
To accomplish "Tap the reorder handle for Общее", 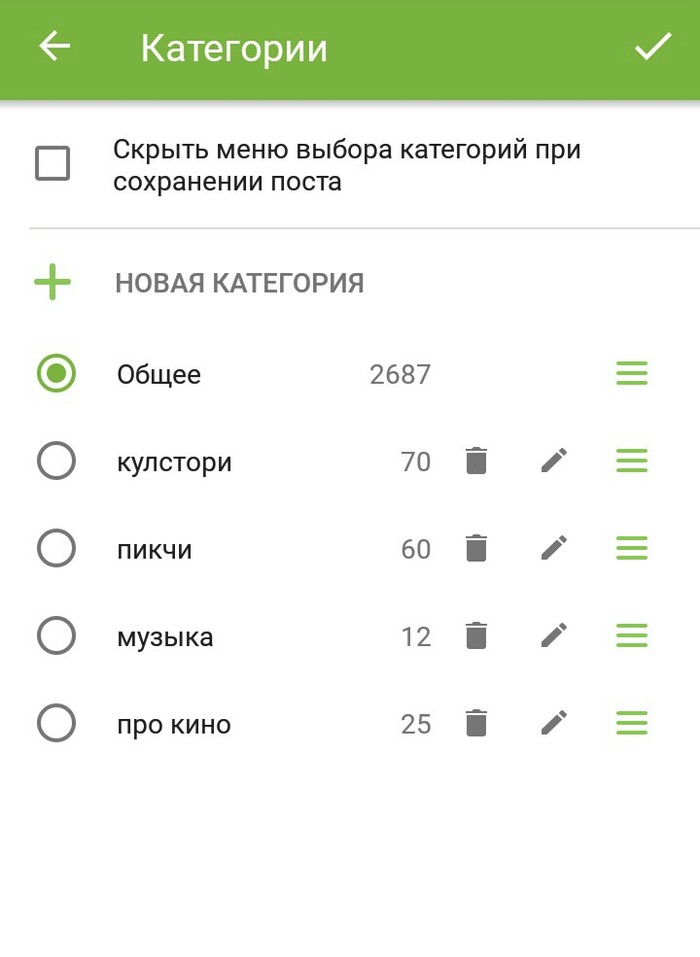I will click(631, 374).
